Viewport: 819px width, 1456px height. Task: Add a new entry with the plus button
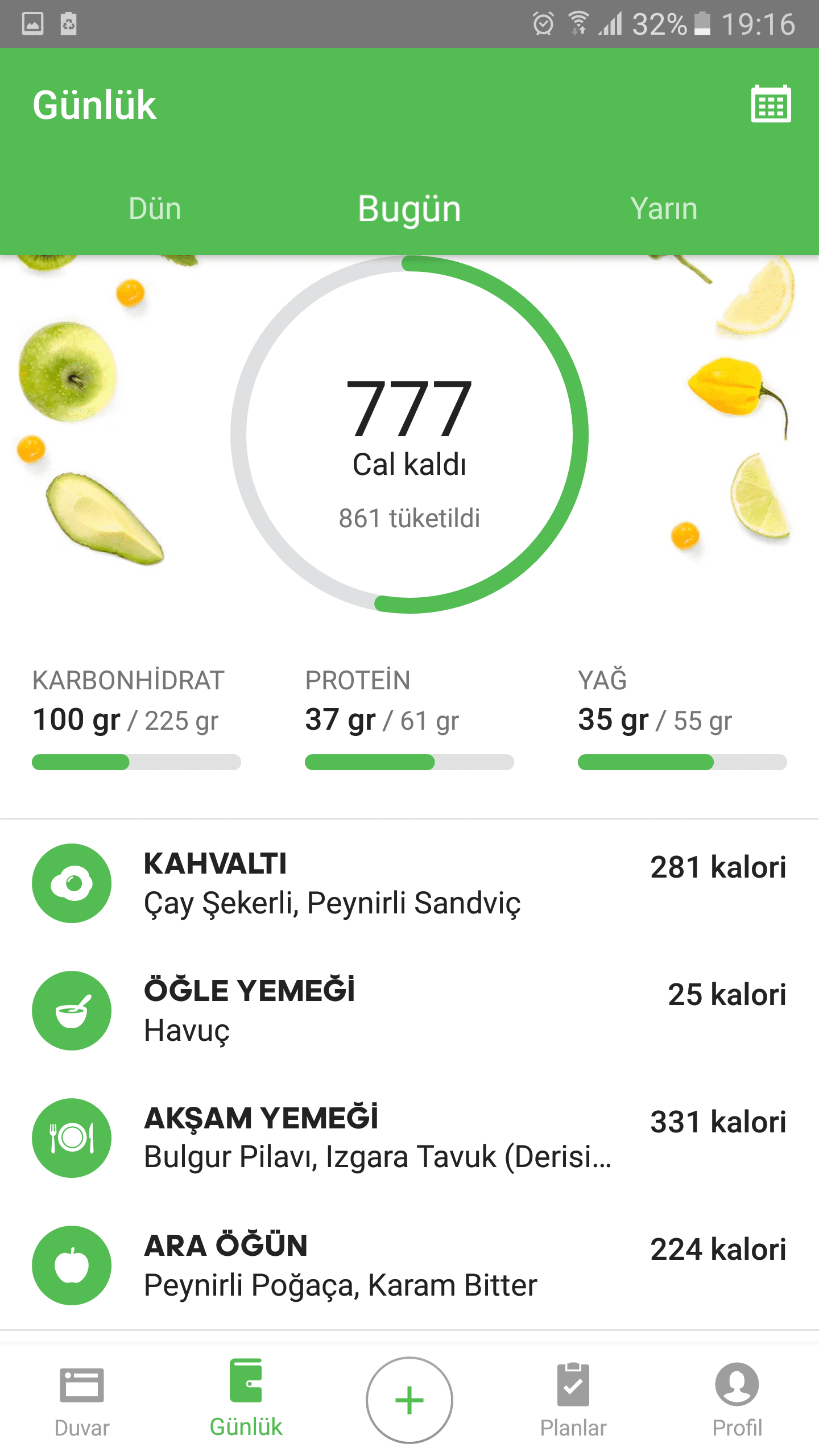tap(409, 1400)
